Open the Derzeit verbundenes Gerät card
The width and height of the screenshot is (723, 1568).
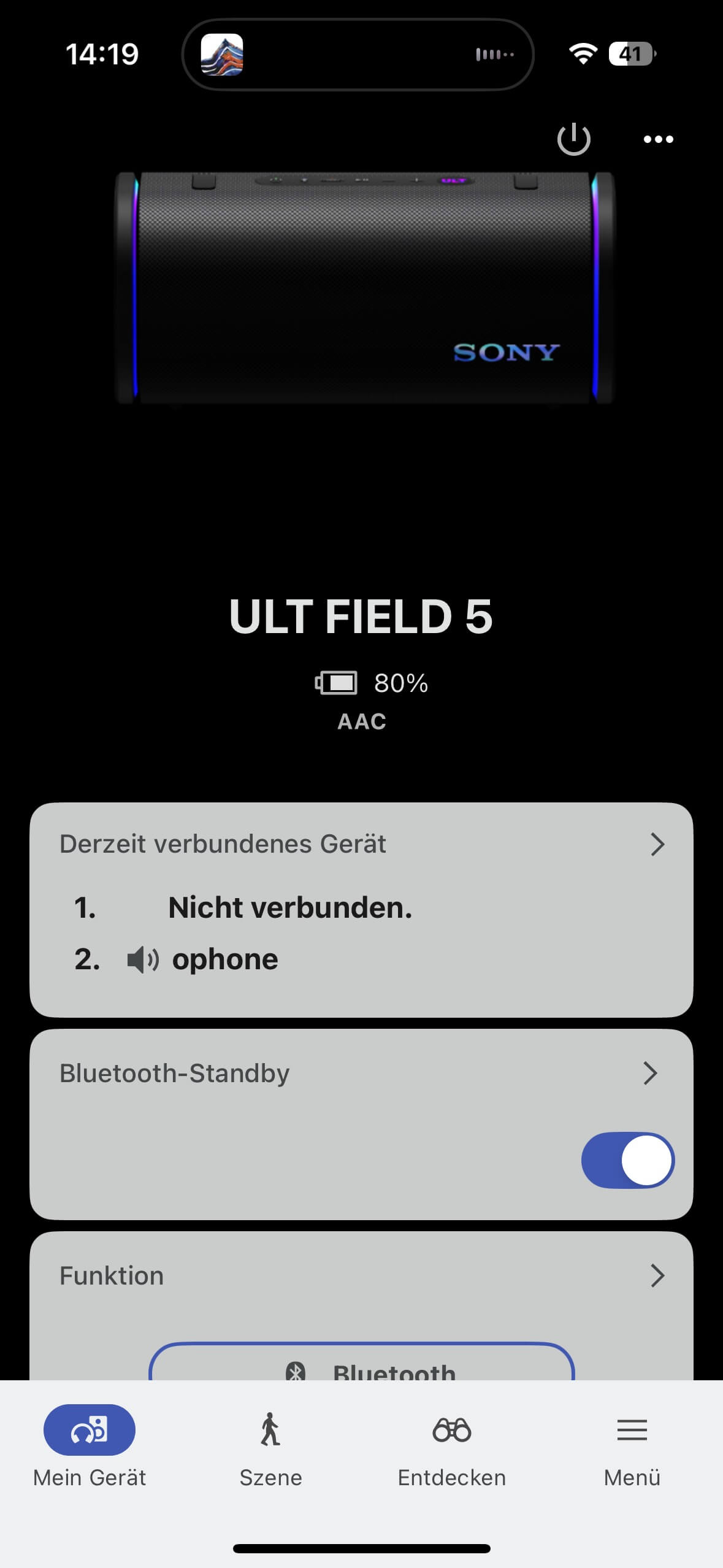click(x=361, y=845)
